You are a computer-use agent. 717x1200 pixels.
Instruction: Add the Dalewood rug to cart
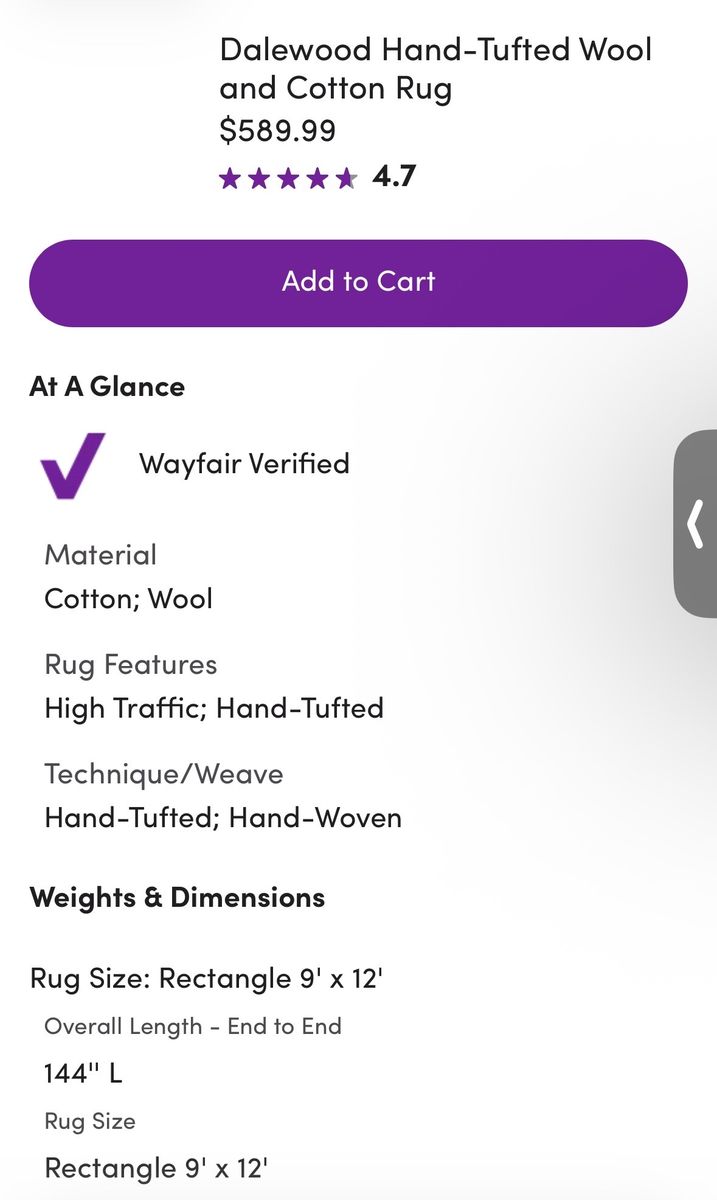pos(358,282)
